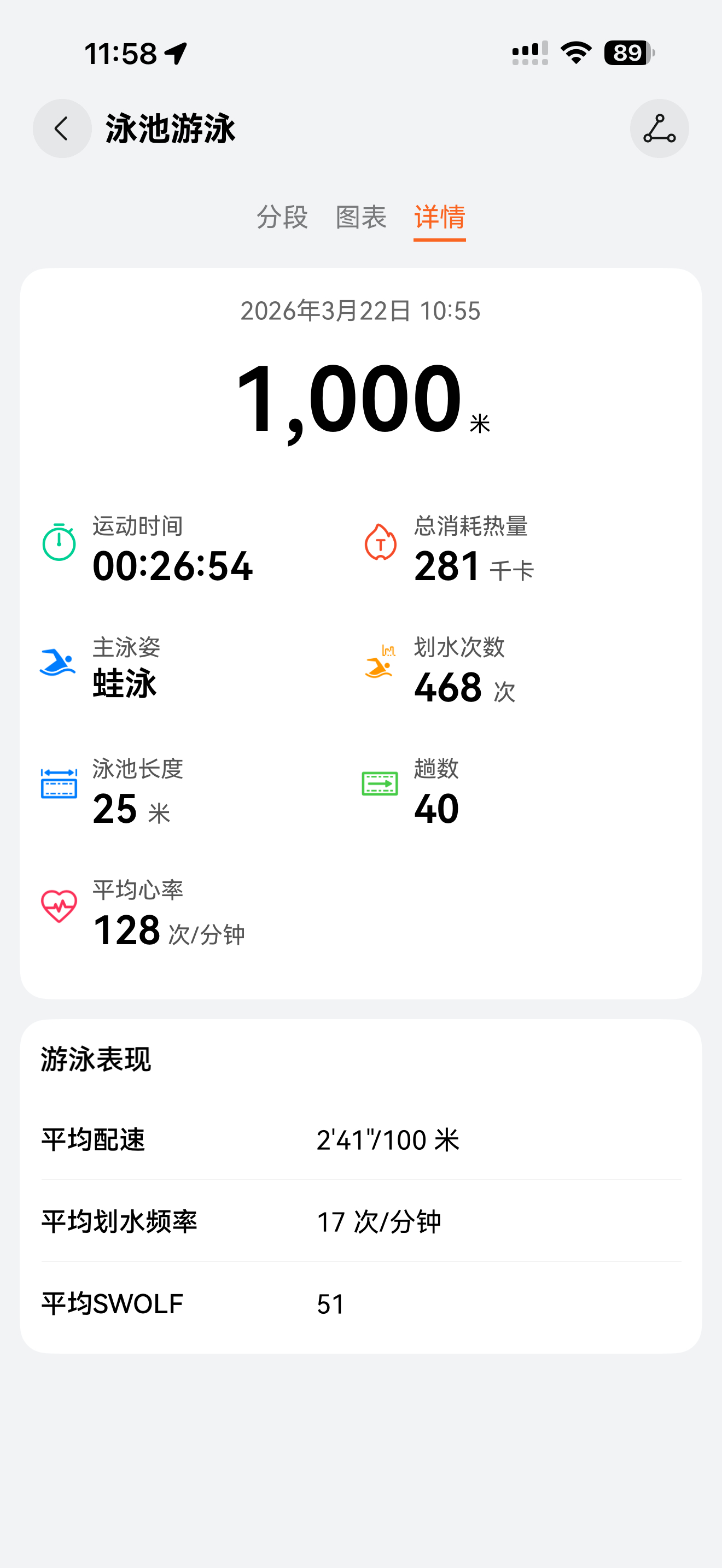Click the average SWOLF value 51

[x=330, y=1303]
